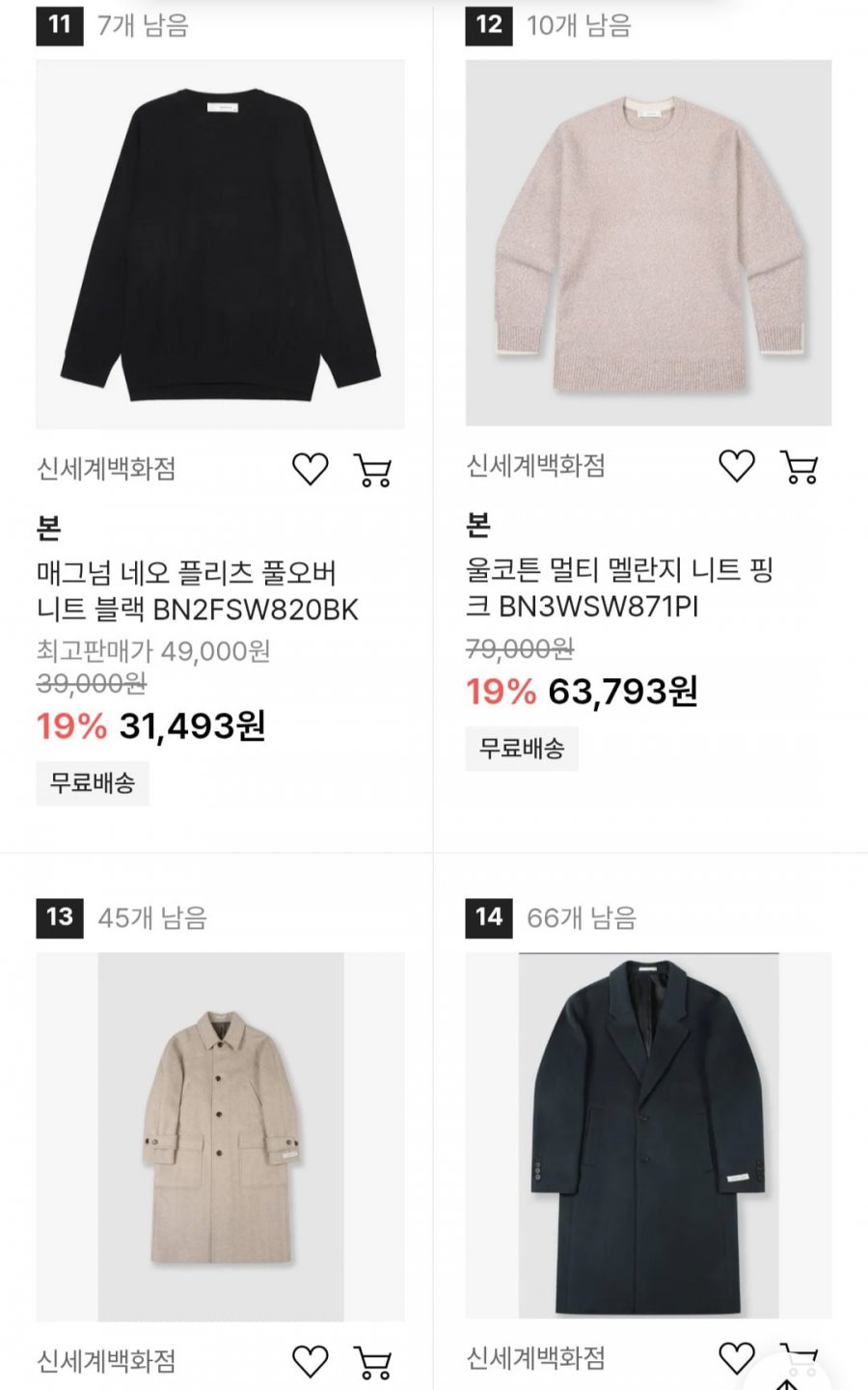Open the pink 울코튼 멀티 멜란지 니트 product image
The height and width of the screenshot is (1390, 868).
coord(648,242)
